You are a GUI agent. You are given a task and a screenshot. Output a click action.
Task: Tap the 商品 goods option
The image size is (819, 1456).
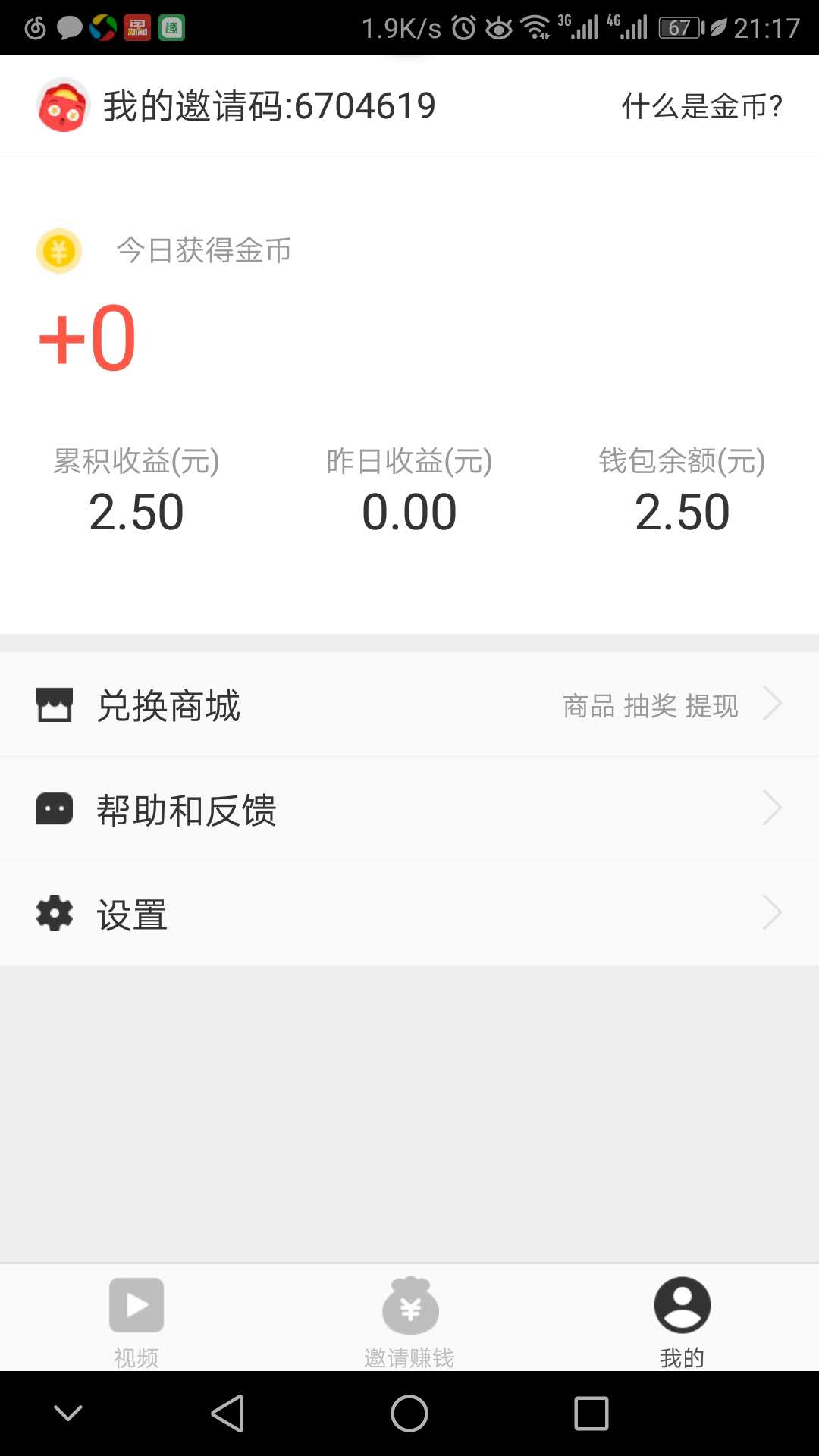point(588,706)
